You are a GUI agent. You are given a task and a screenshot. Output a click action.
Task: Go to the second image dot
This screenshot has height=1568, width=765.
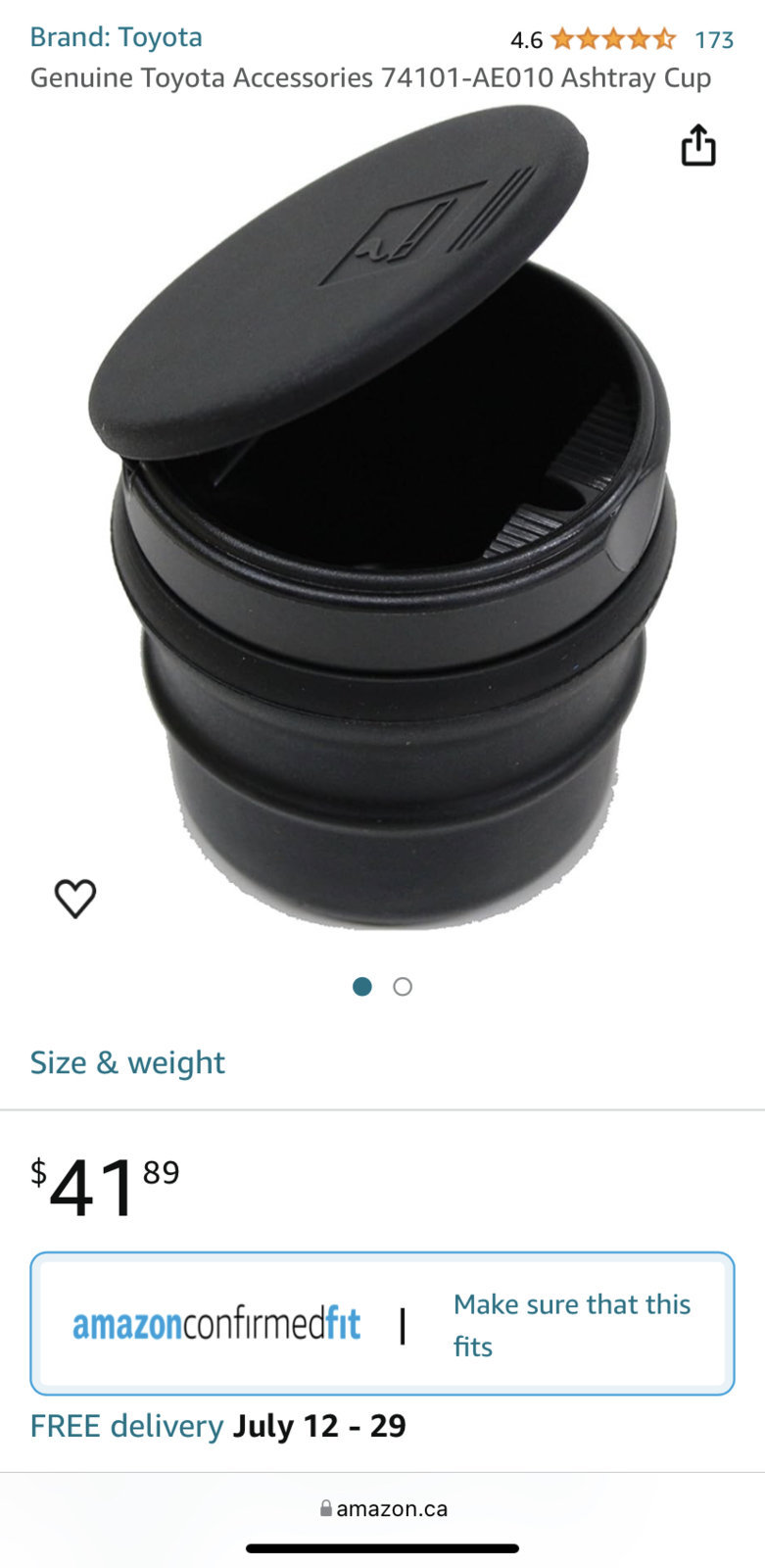coord(403,987)
